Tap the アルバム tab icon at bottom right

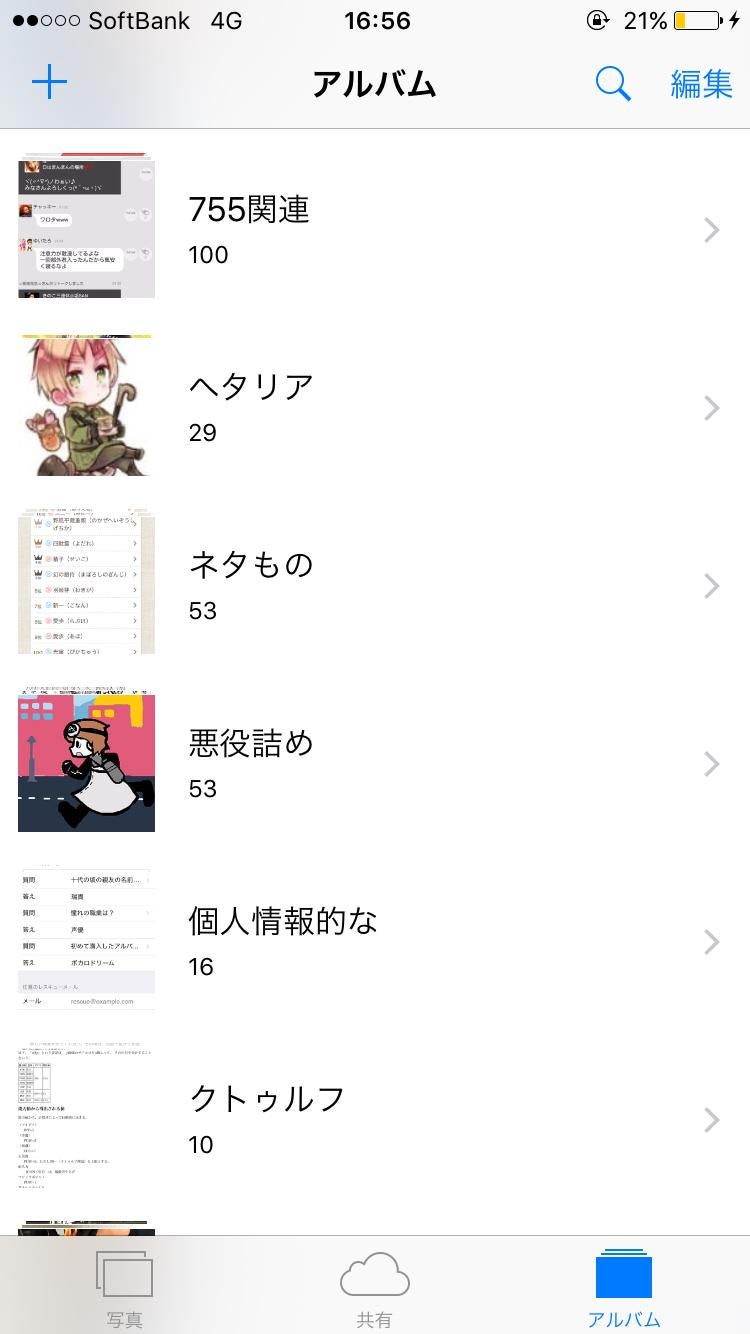(623, 1275)
